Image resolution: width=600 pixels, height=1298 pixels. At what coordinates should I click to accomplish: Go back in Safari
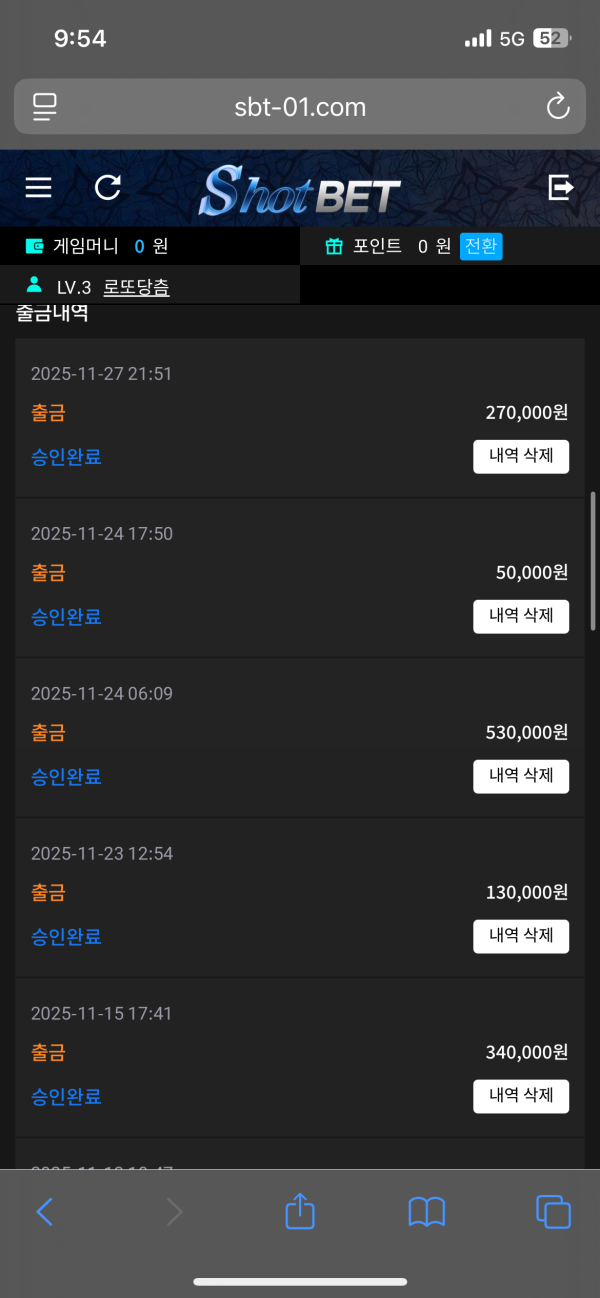coord(44,1212)
